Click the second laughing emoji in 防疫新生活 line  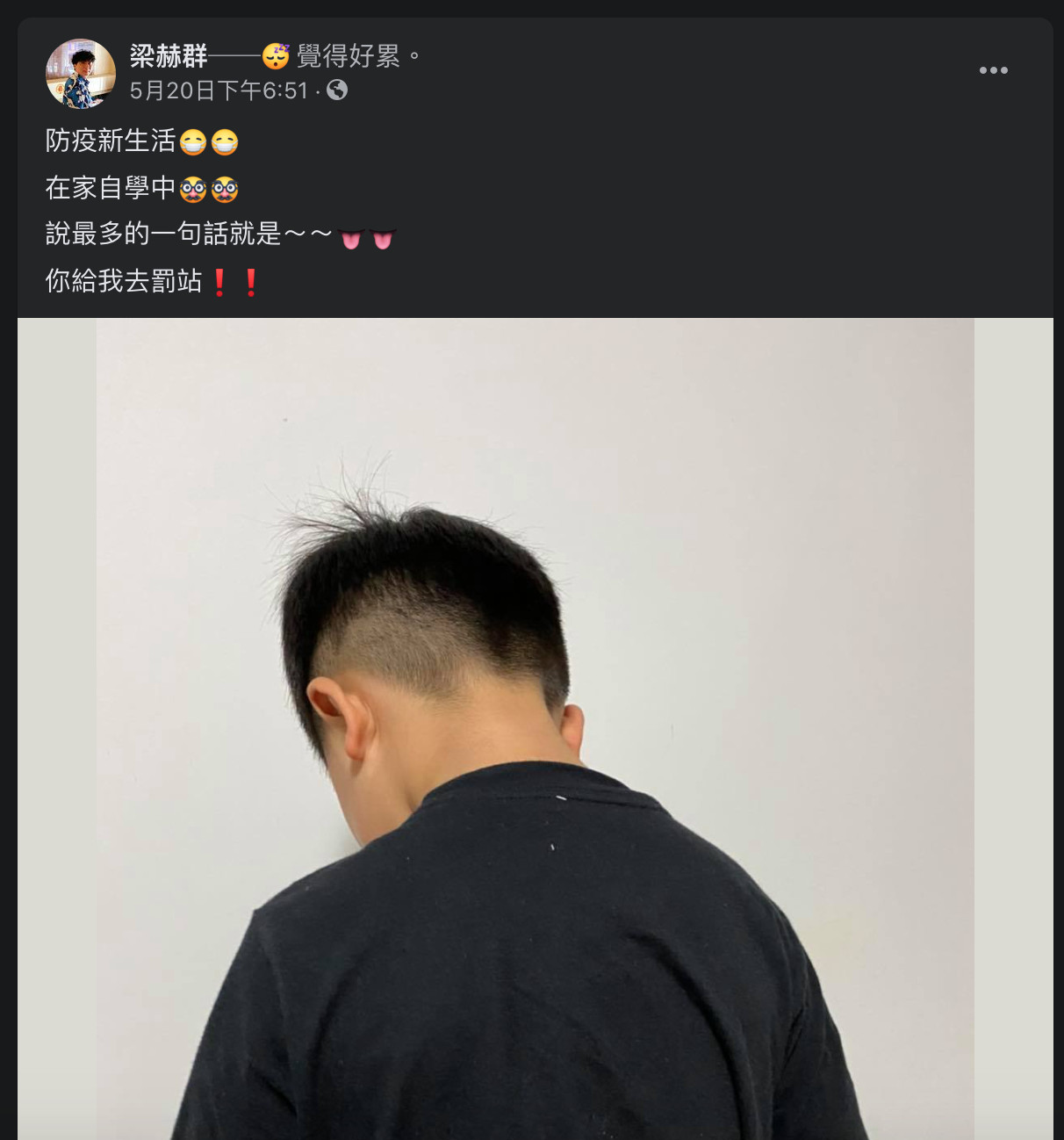tap(226, 141)
